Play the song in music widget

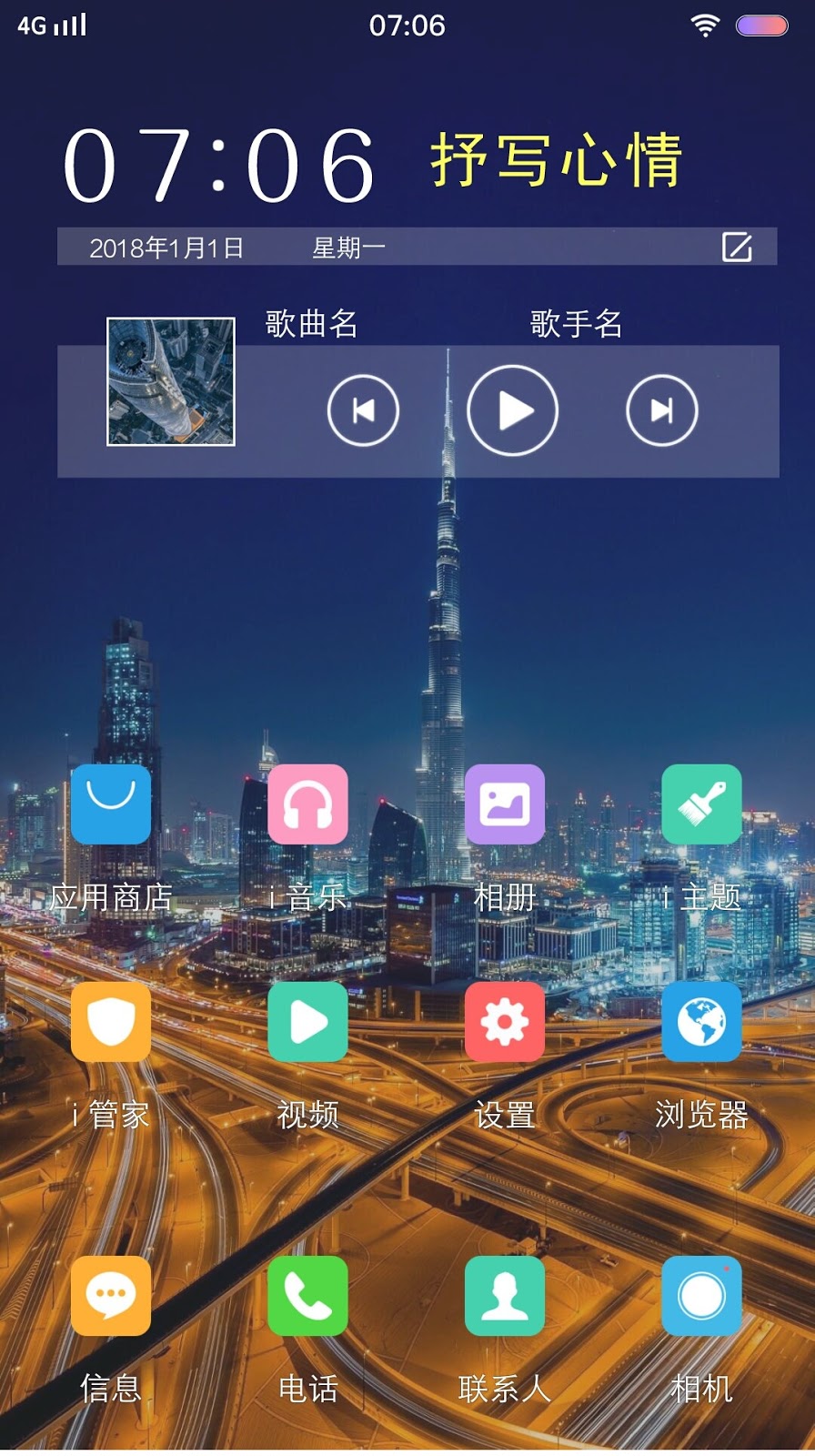512,410
